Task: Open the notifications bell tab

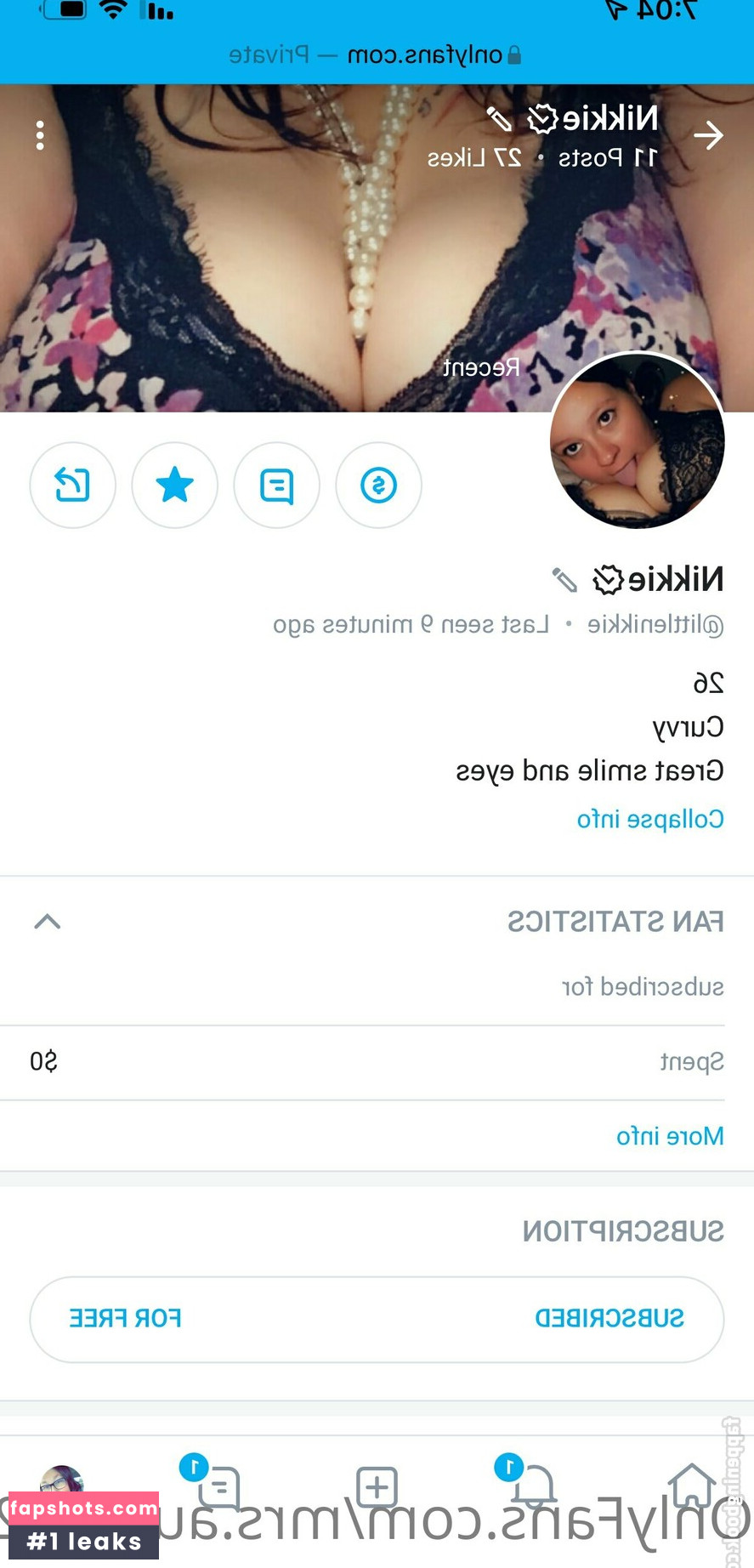Action: (x=534, y=1486)
